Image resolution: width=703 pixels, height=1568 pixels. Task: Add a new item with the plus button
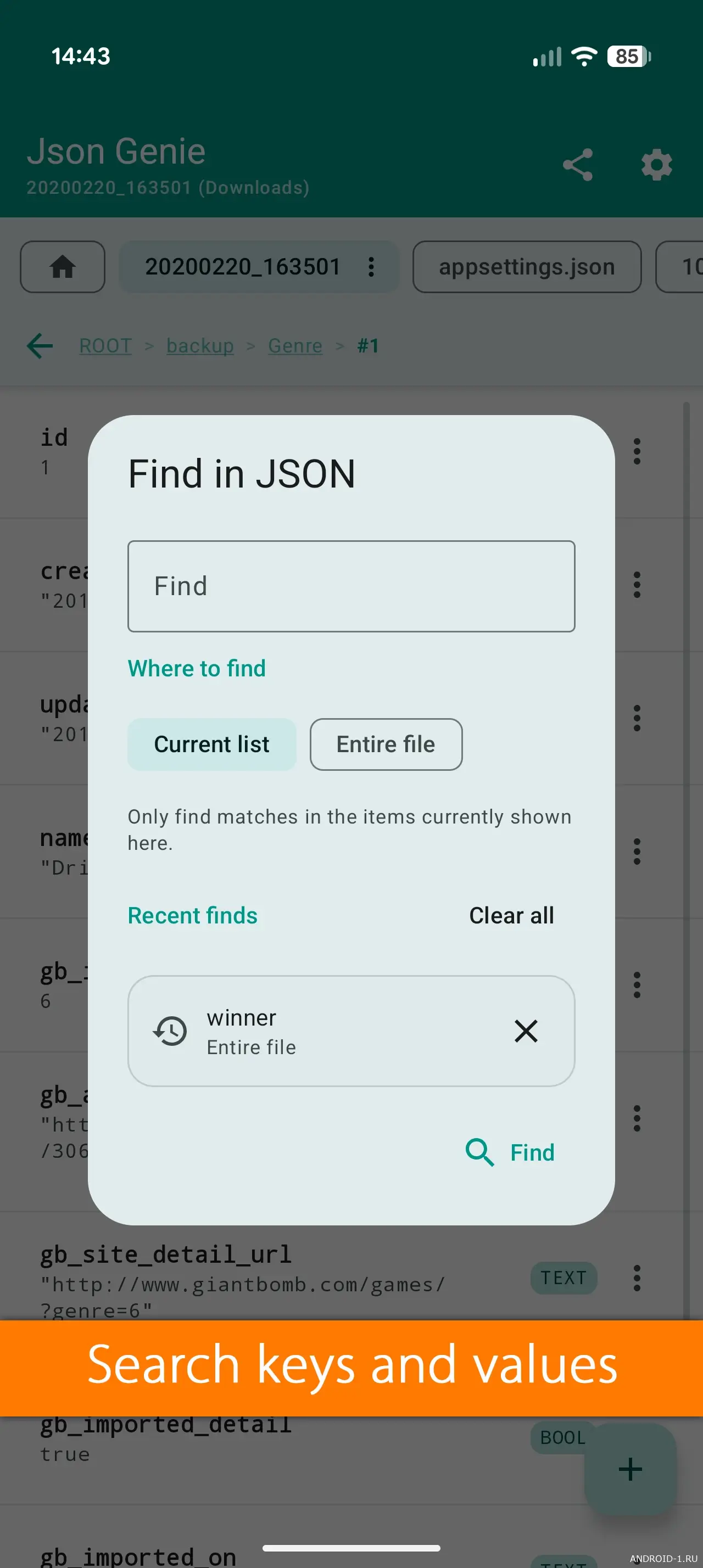pos(630,1469)
